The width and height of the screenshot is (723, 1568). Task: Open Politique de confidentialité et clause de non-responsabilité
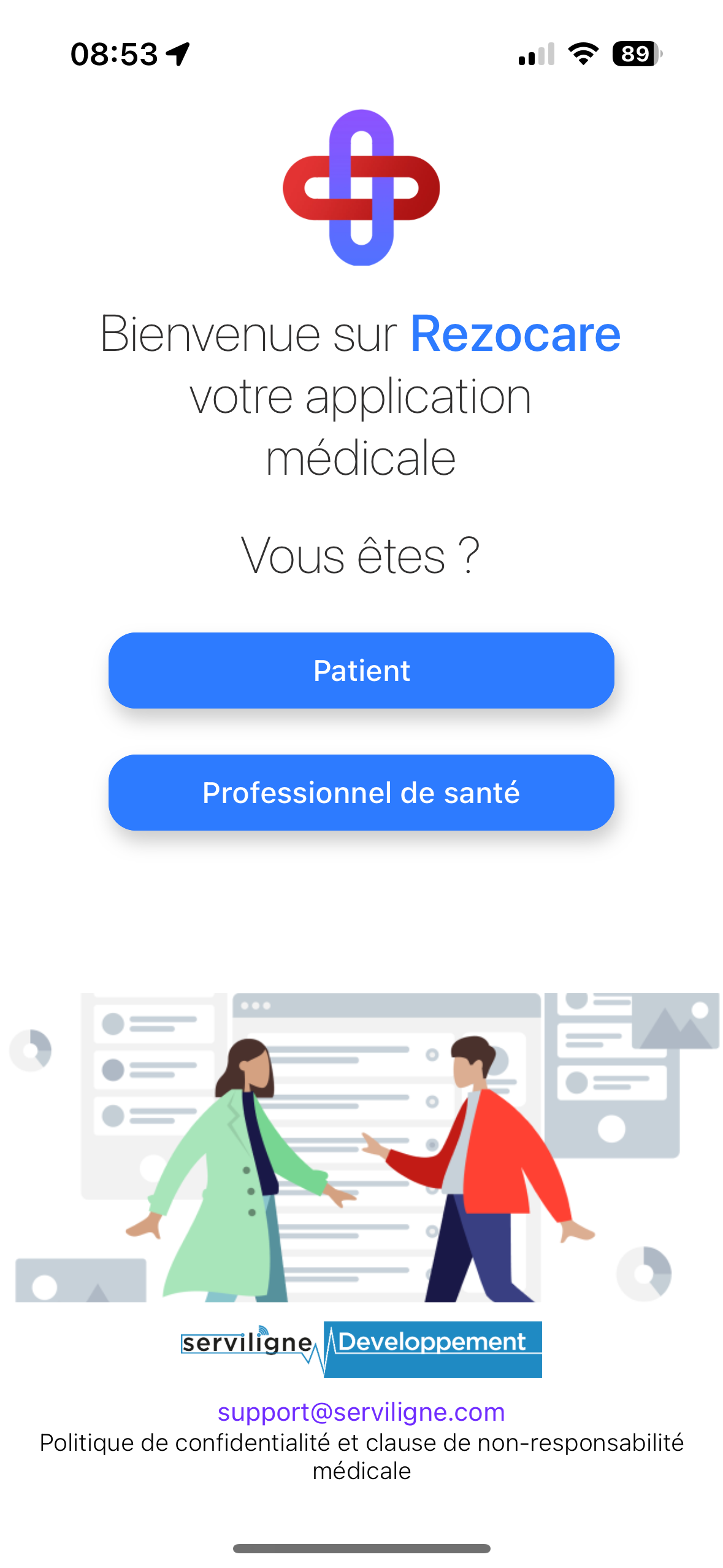pyautogui.click(x=361, y=1456)
